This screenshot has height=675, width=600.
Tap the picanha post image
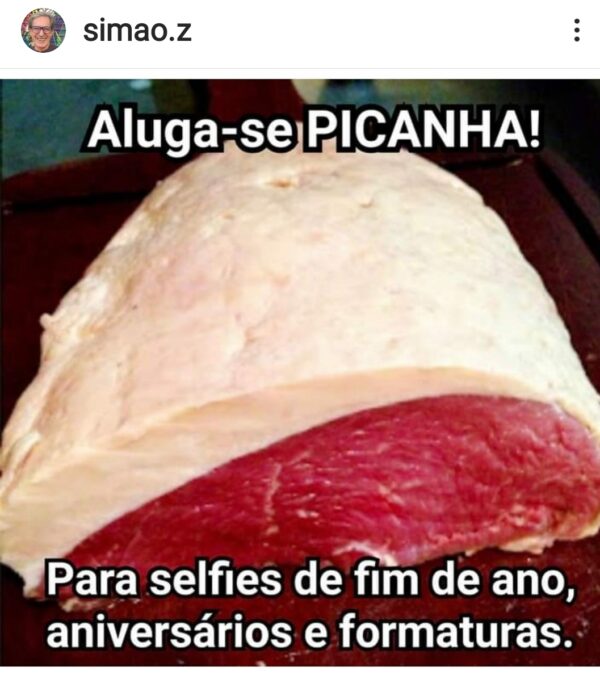[300, 370]
